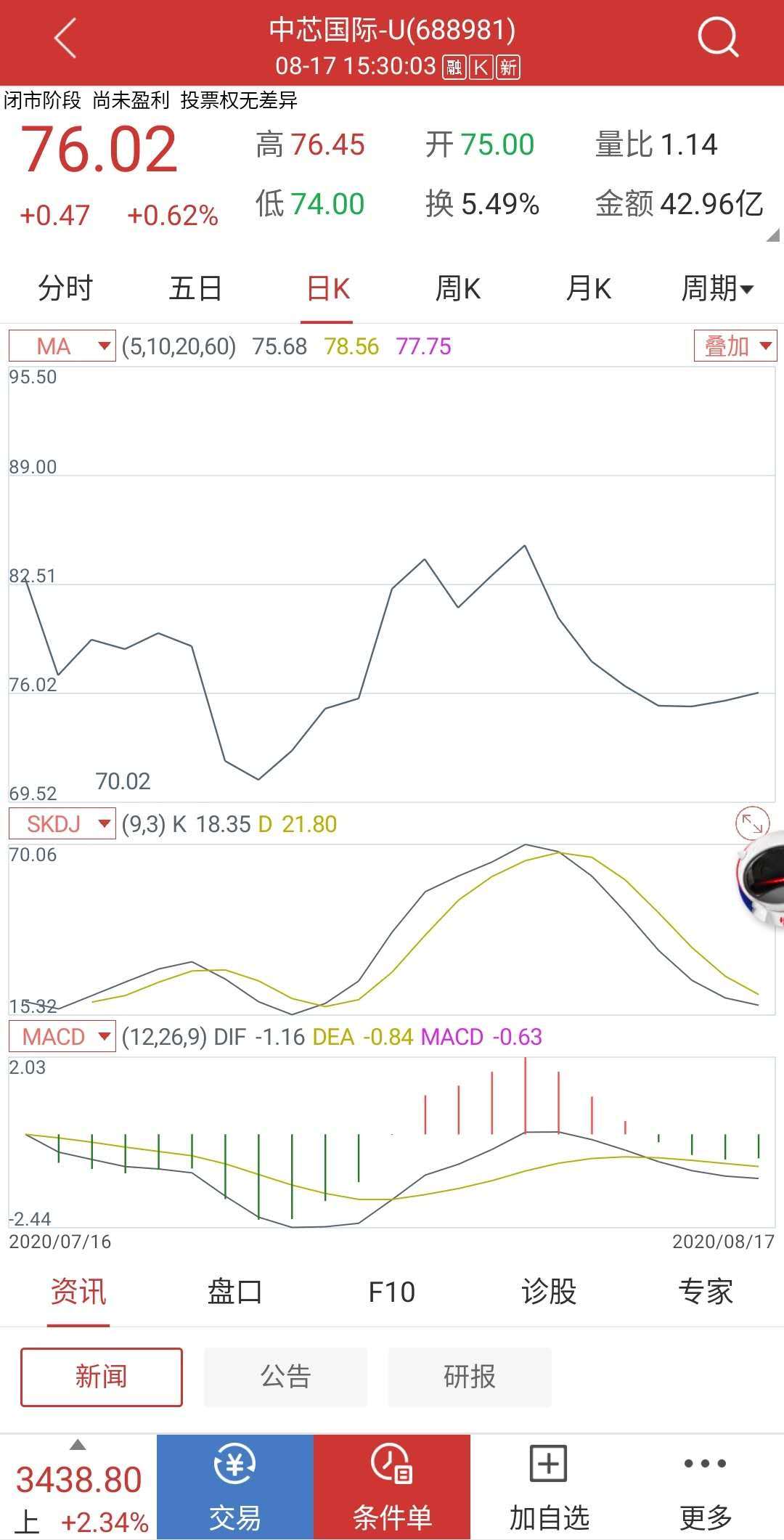This screenshot has width=784, height=1540.
Task: Open stock search with the magnifier icon
Action: pos(716,38)
